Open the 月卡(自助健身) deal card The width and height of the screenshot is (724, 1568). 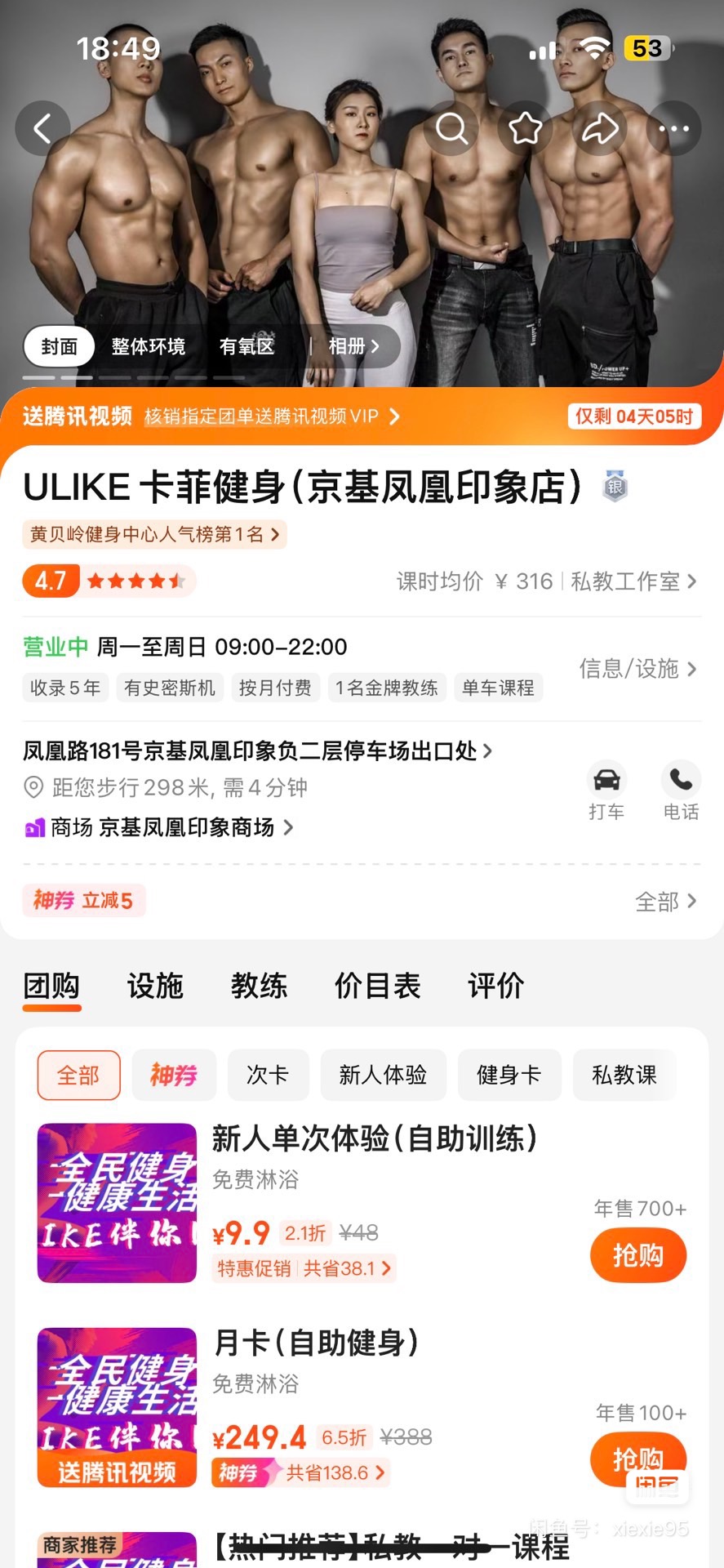(316, 1343)
